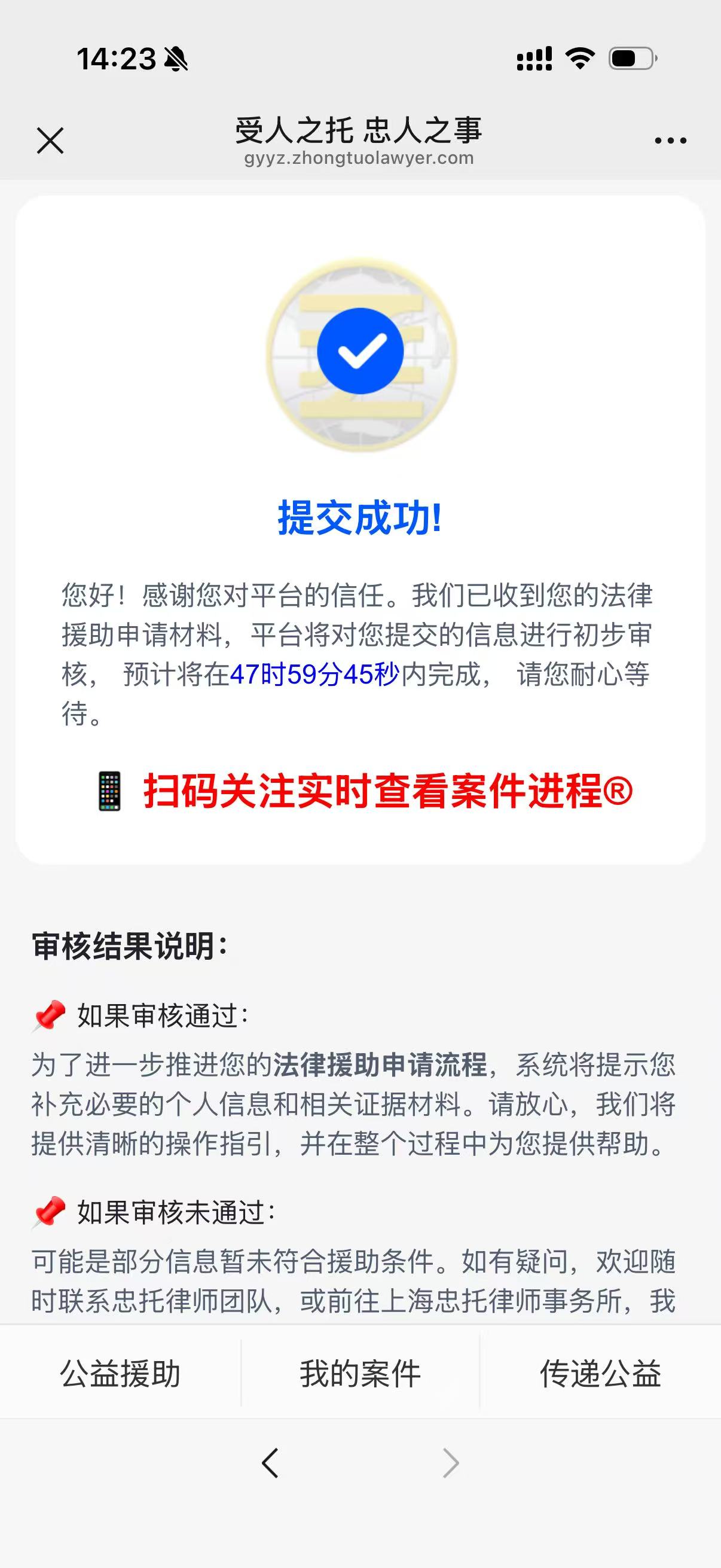The image size is (721, 1568).
Task: Go back to the previous web page
Action: (270, 1463)
